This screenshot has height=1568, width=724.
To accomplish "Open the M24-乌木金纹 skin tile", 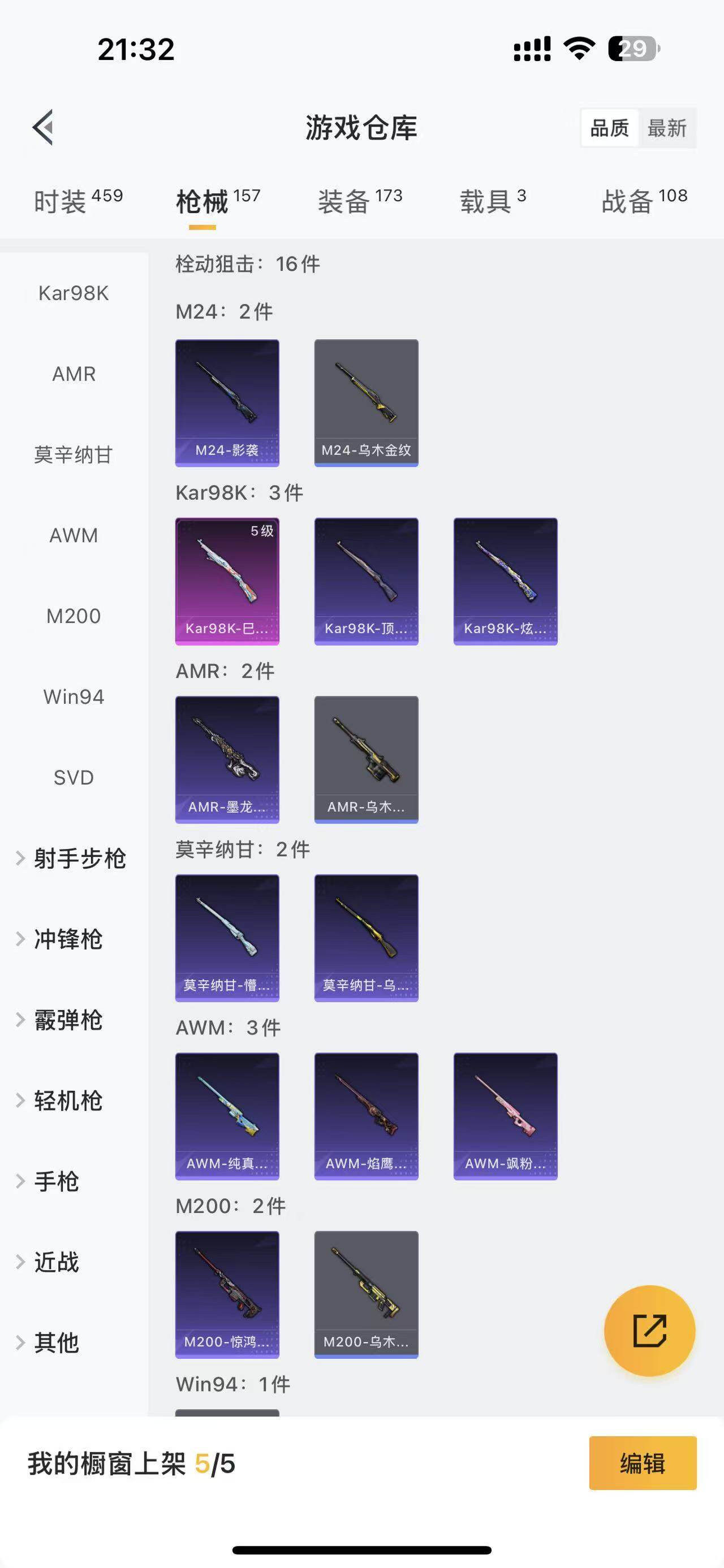I will pyautogui.click(x=366, y=403).
